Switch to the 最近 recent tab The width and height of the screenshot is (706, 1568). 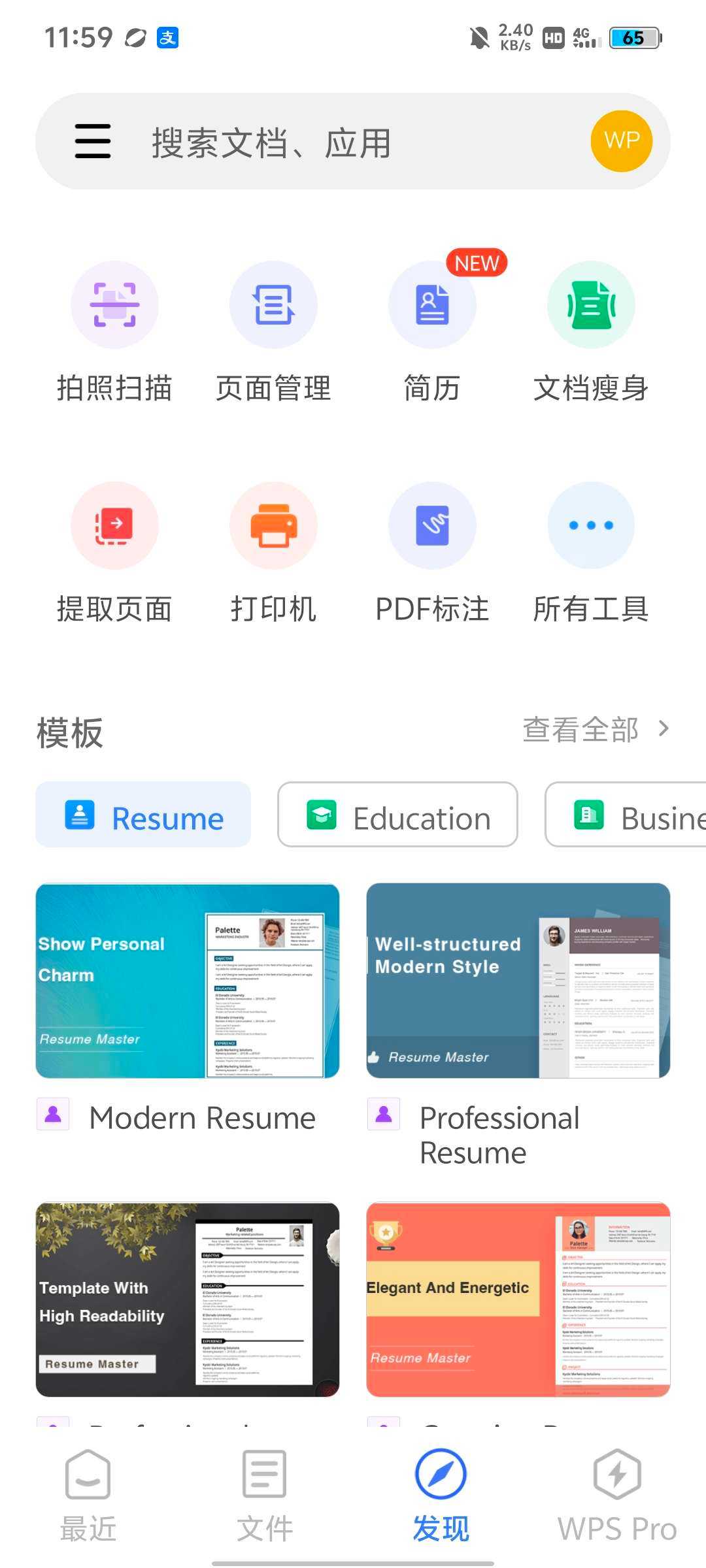pyautogui.click(x=88, y=1495)
